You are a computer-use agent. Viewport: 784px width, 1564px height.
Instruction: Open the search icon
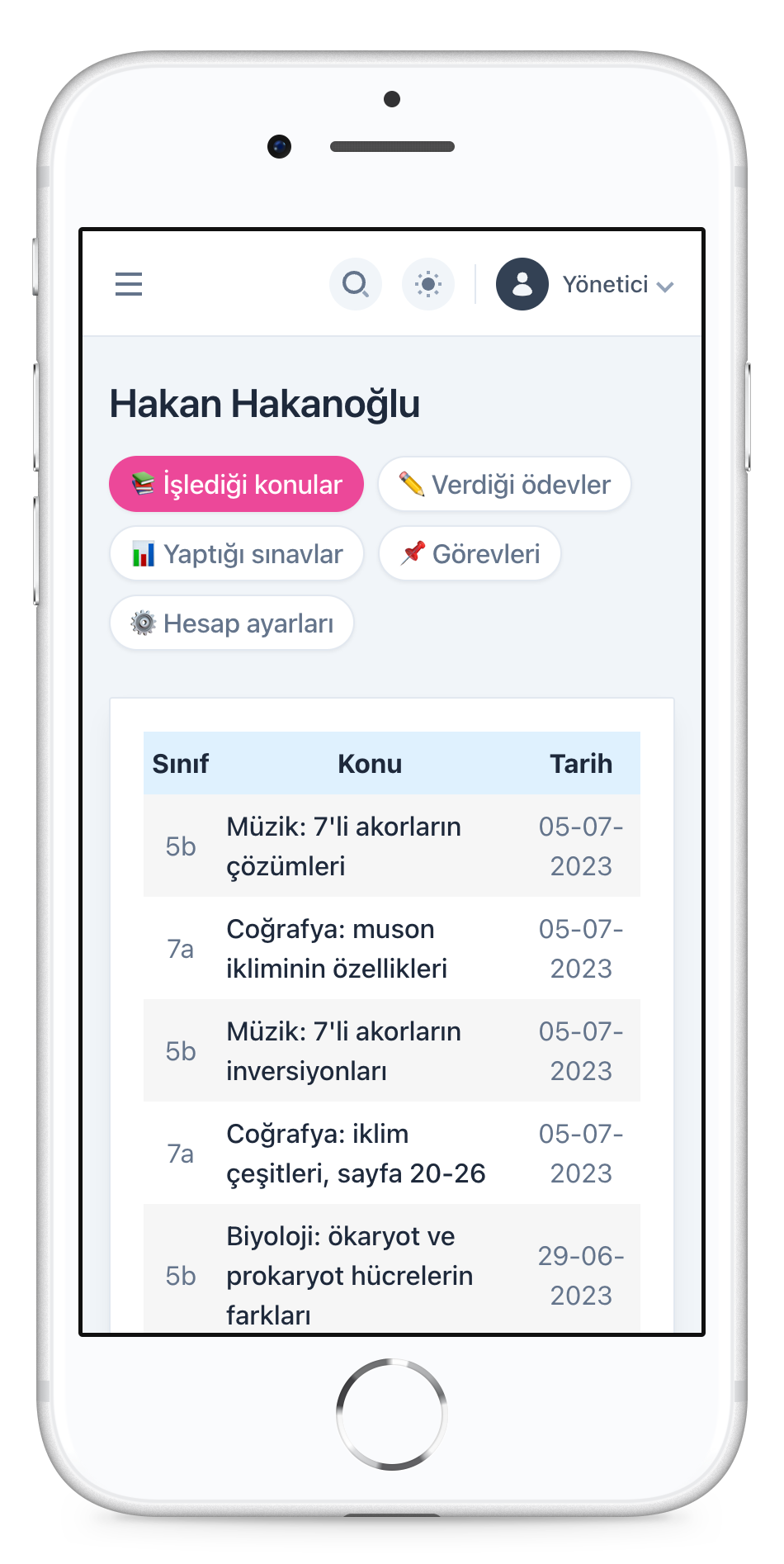tap(355, 284)
